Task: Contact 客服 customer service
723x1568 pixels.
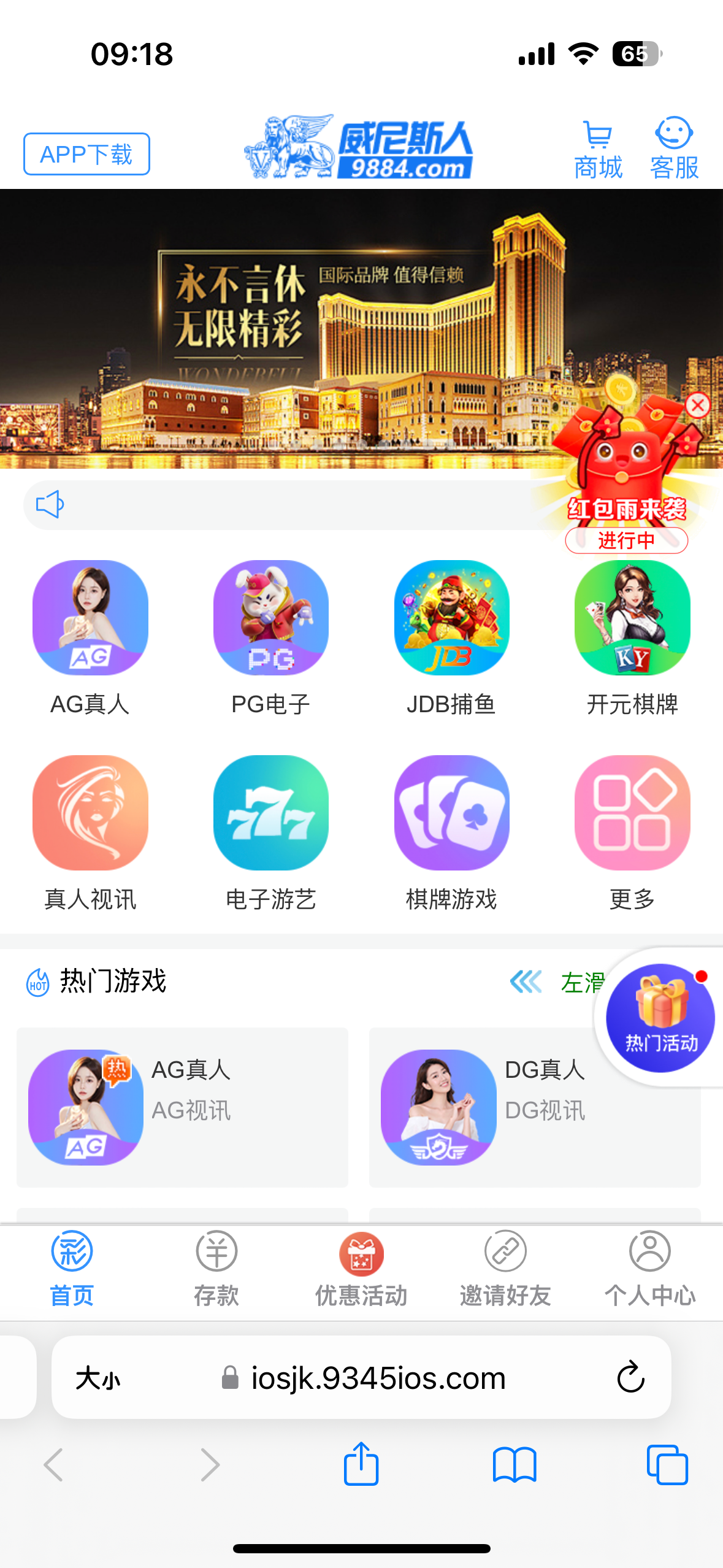Action: [674, 150]
